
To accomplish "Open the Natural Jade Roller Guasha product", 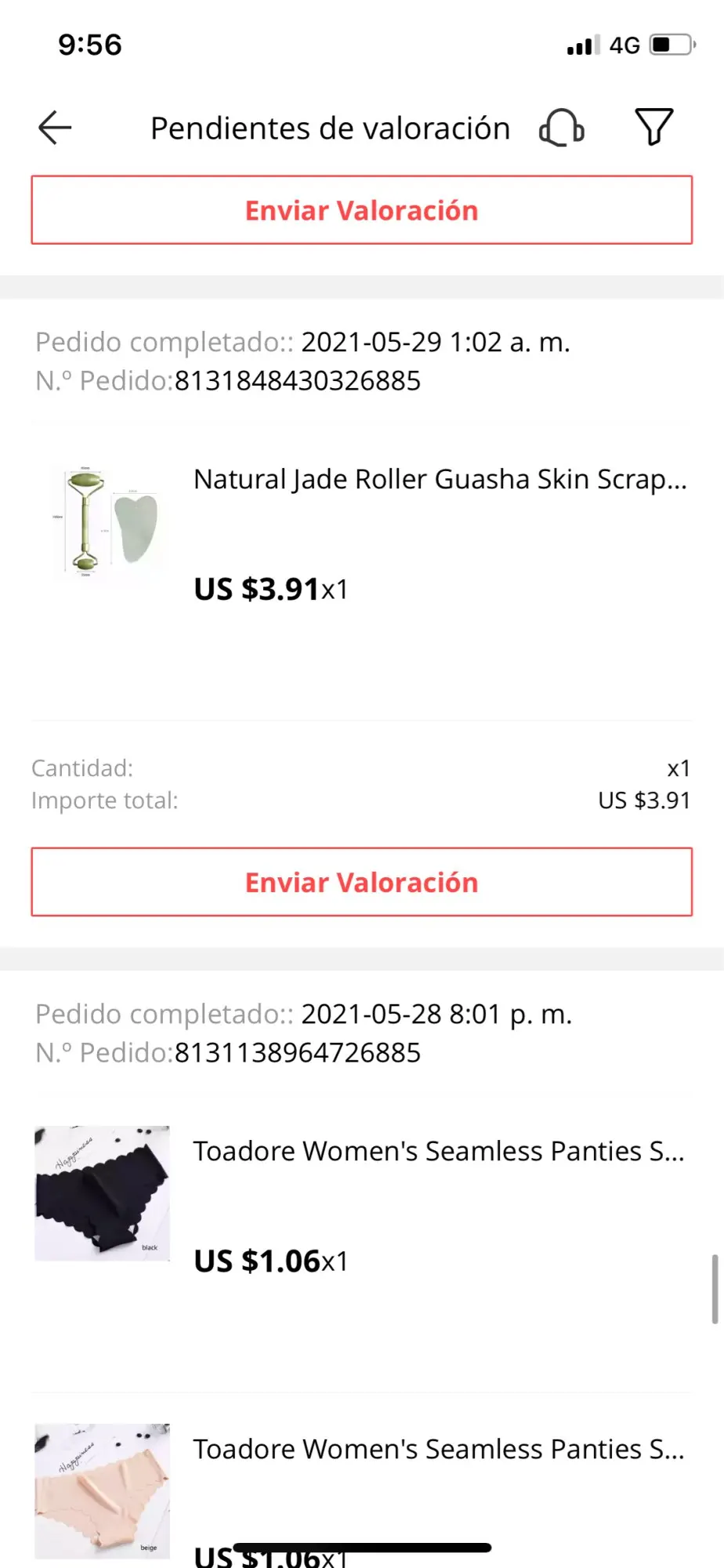I will click(439, 480).
